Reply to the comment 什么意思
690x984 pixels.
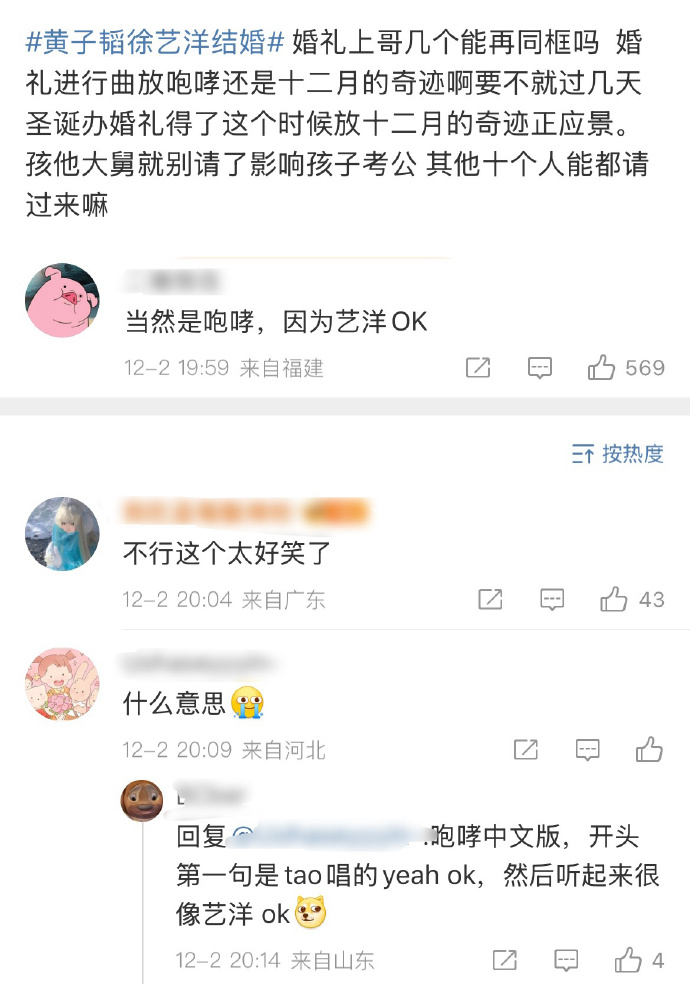point(588,749)
